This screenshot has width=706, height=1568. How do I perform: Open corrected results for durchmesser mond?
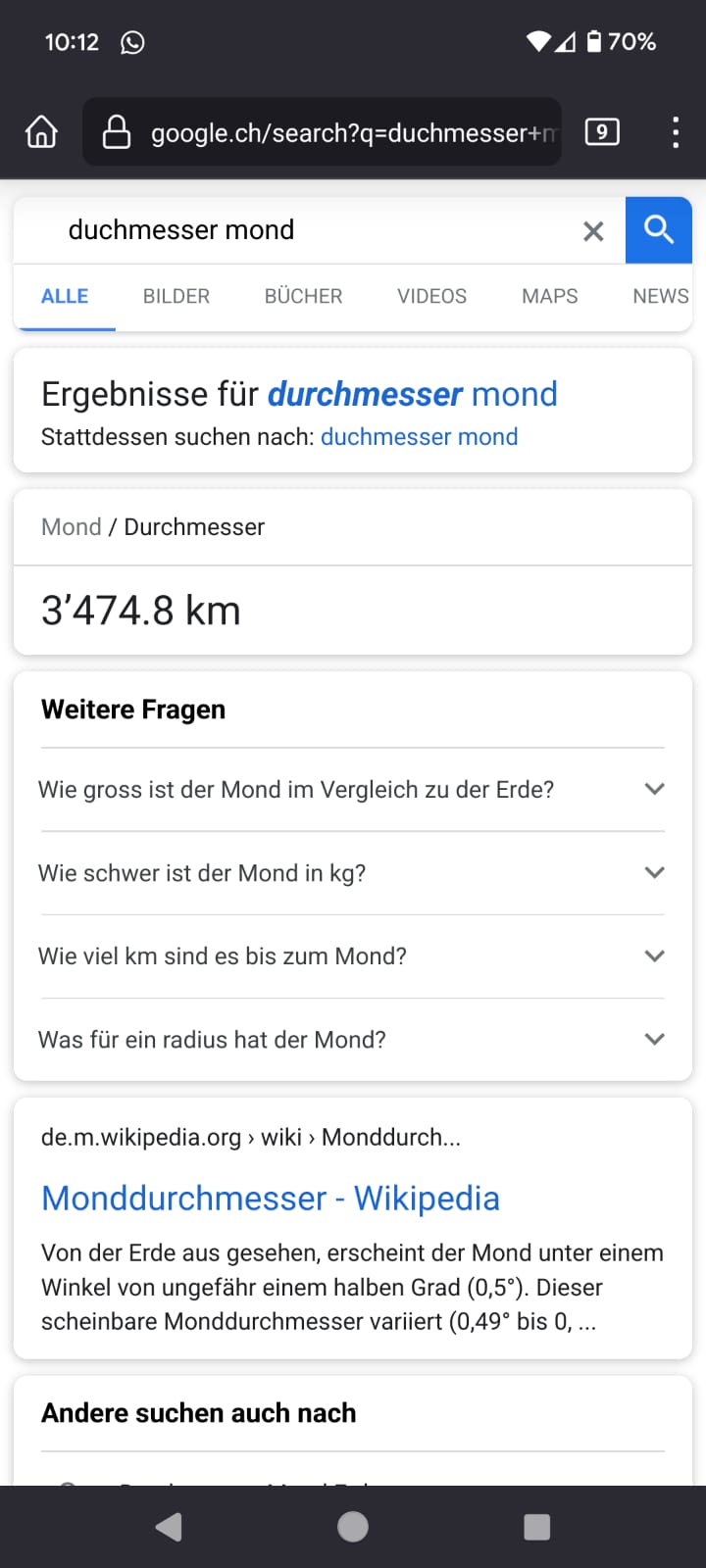[x=412, y=394]
